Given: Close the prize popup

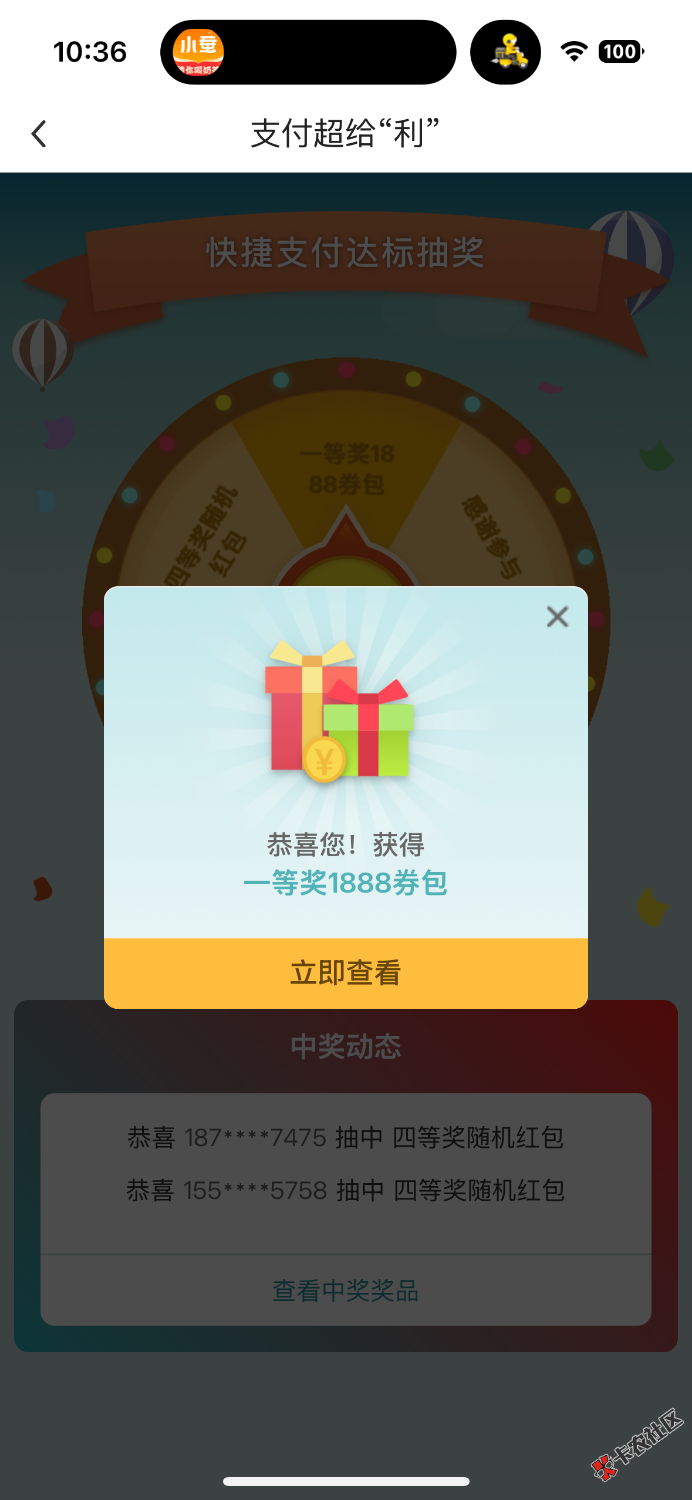Looking at the screenshot, I should pyautogui.click(x=557, y=617).
